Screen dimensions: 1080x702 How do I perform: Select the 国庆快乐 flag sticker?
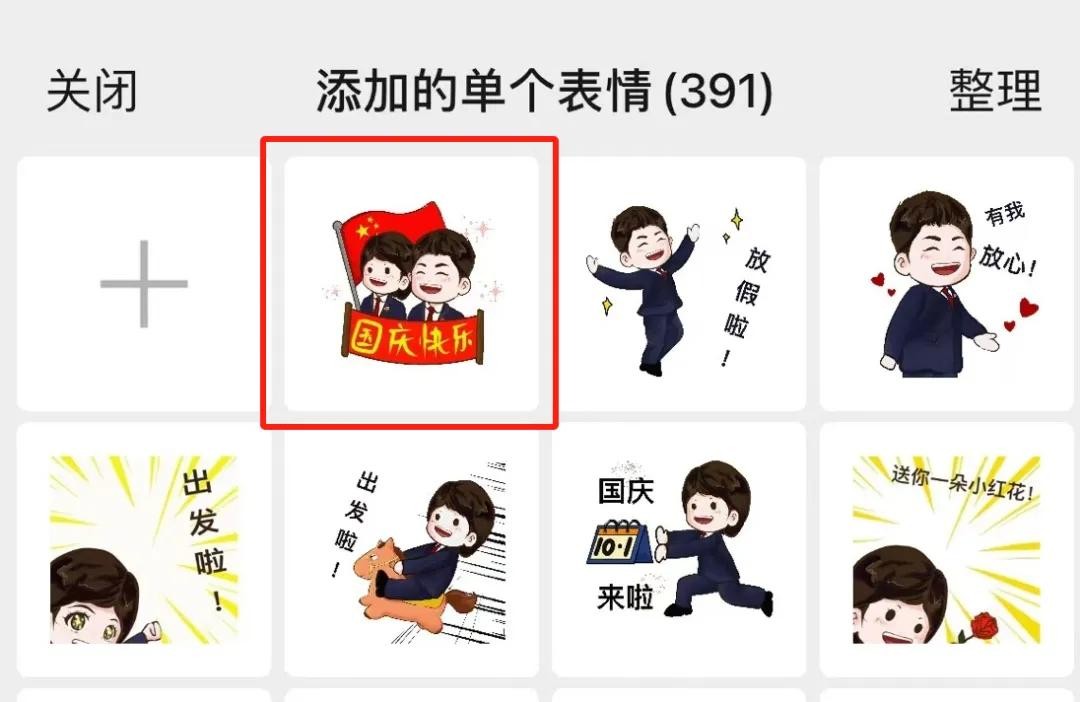coord(411,284)
